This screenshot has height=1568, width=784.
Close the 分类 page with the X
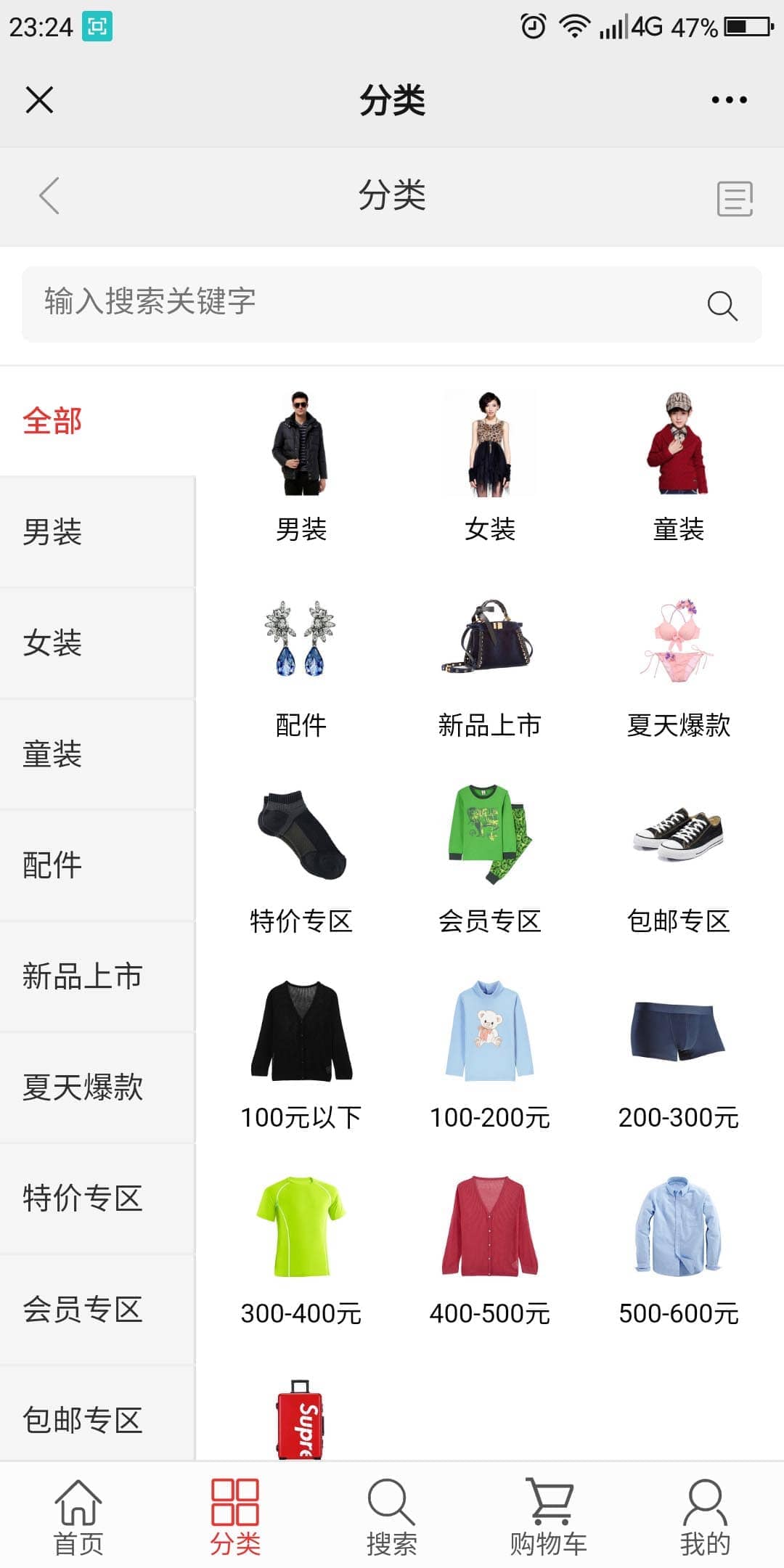point(39,100)
